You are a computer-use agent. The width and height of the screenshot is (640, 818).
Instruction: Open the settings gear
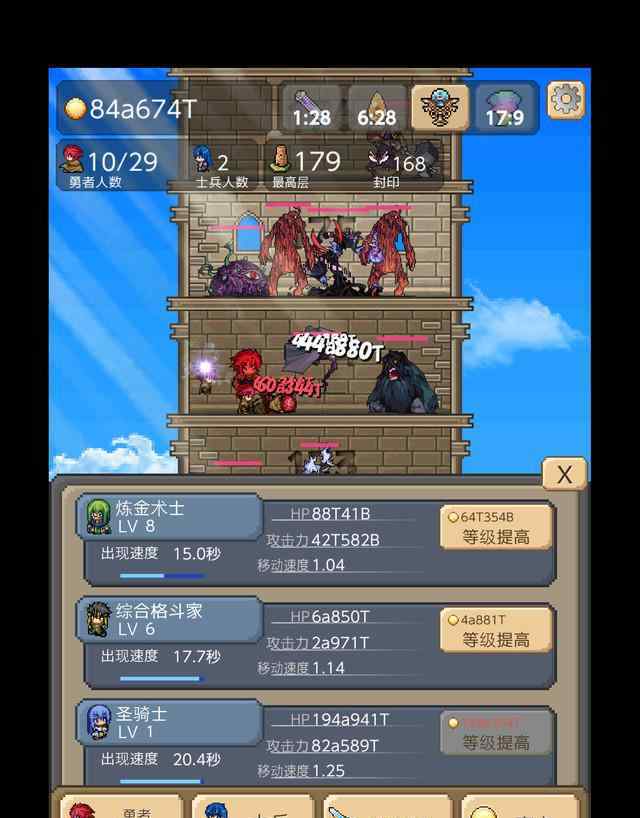click(x=566, y=100)
